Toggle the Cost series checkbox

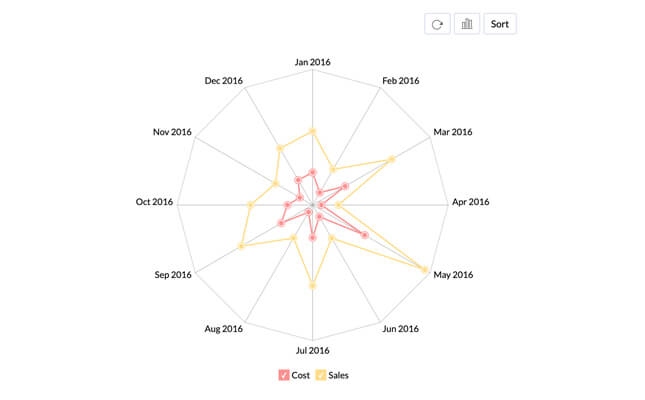pyautogui.click(x=284, y=375)
